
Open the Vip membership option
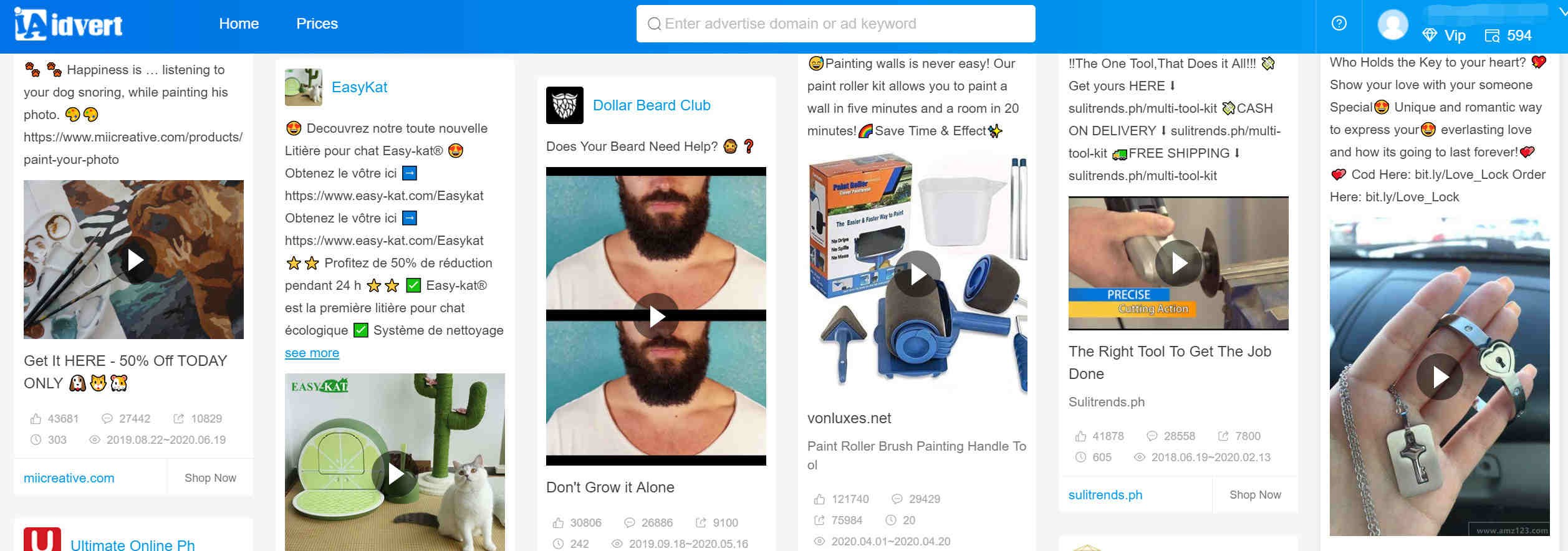point(1445,36)
